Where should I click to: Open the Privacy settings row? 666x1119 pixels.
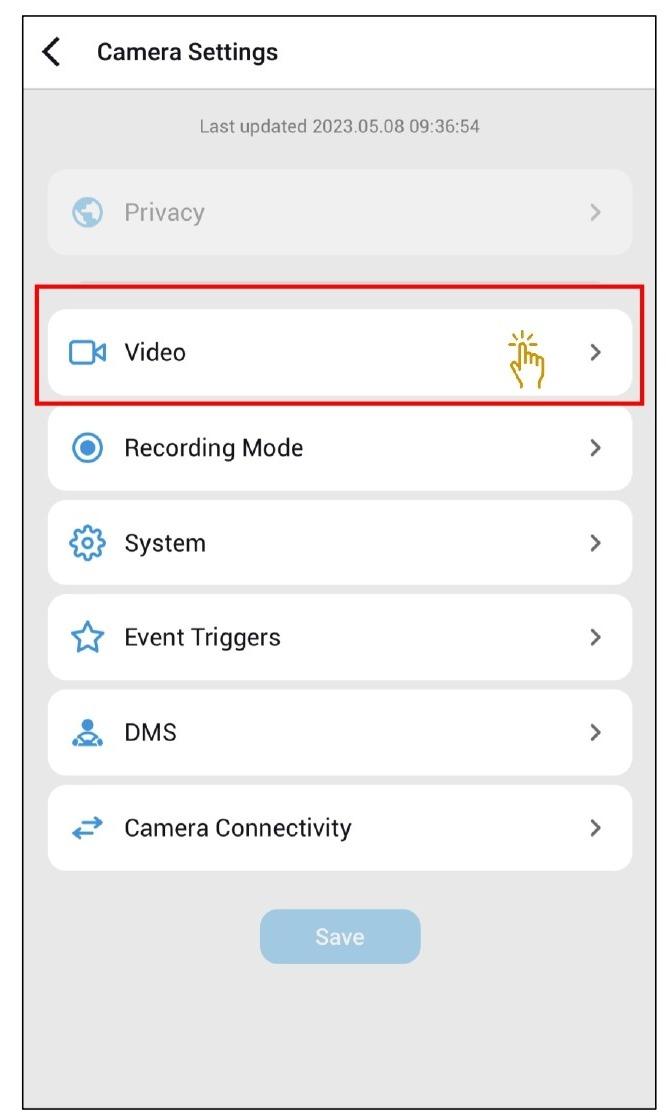(x=339, y=212)
